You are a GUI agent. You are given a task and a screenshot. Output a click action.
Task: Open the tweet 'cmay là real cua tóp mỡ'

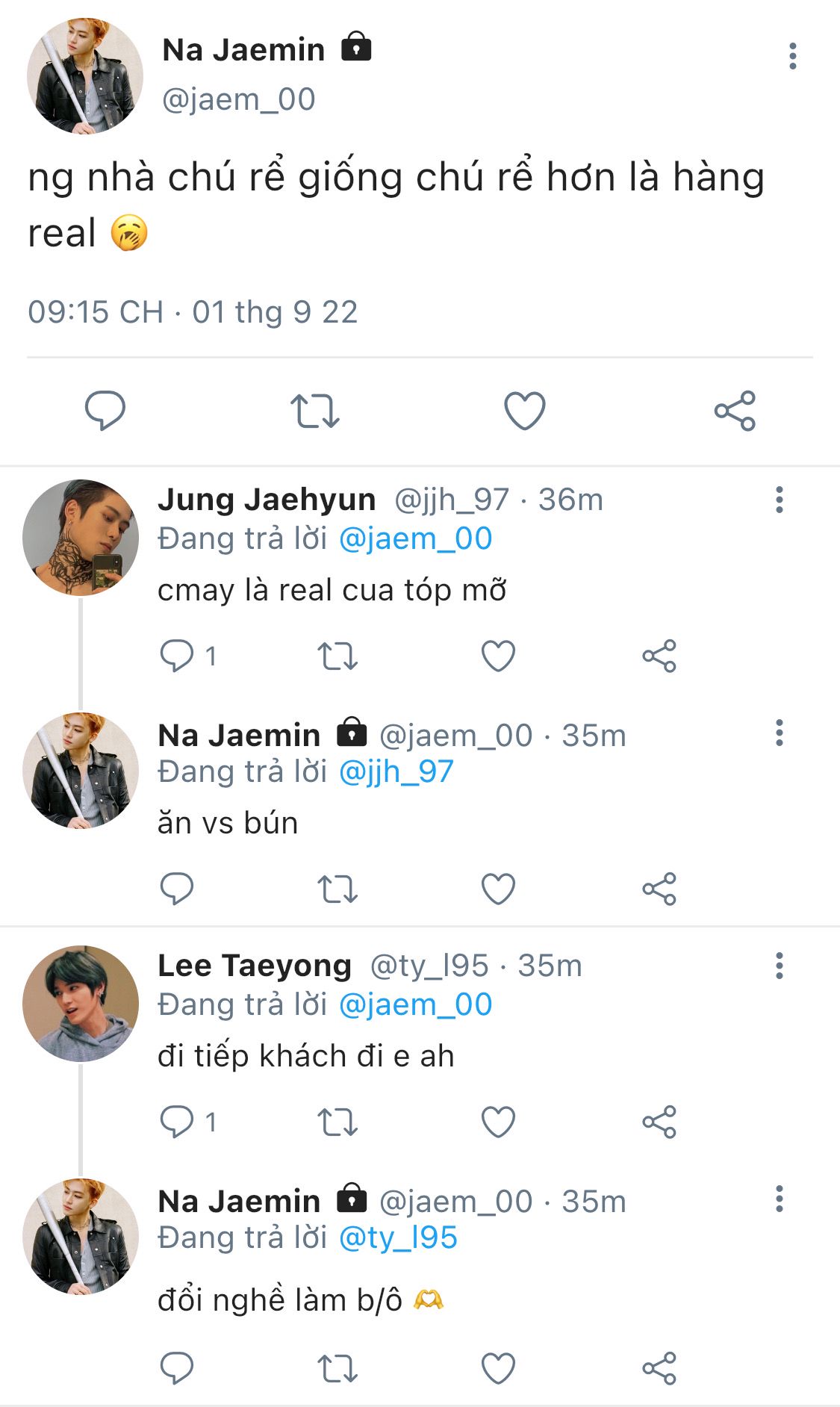pyautogui.click(x=332, y=590)
